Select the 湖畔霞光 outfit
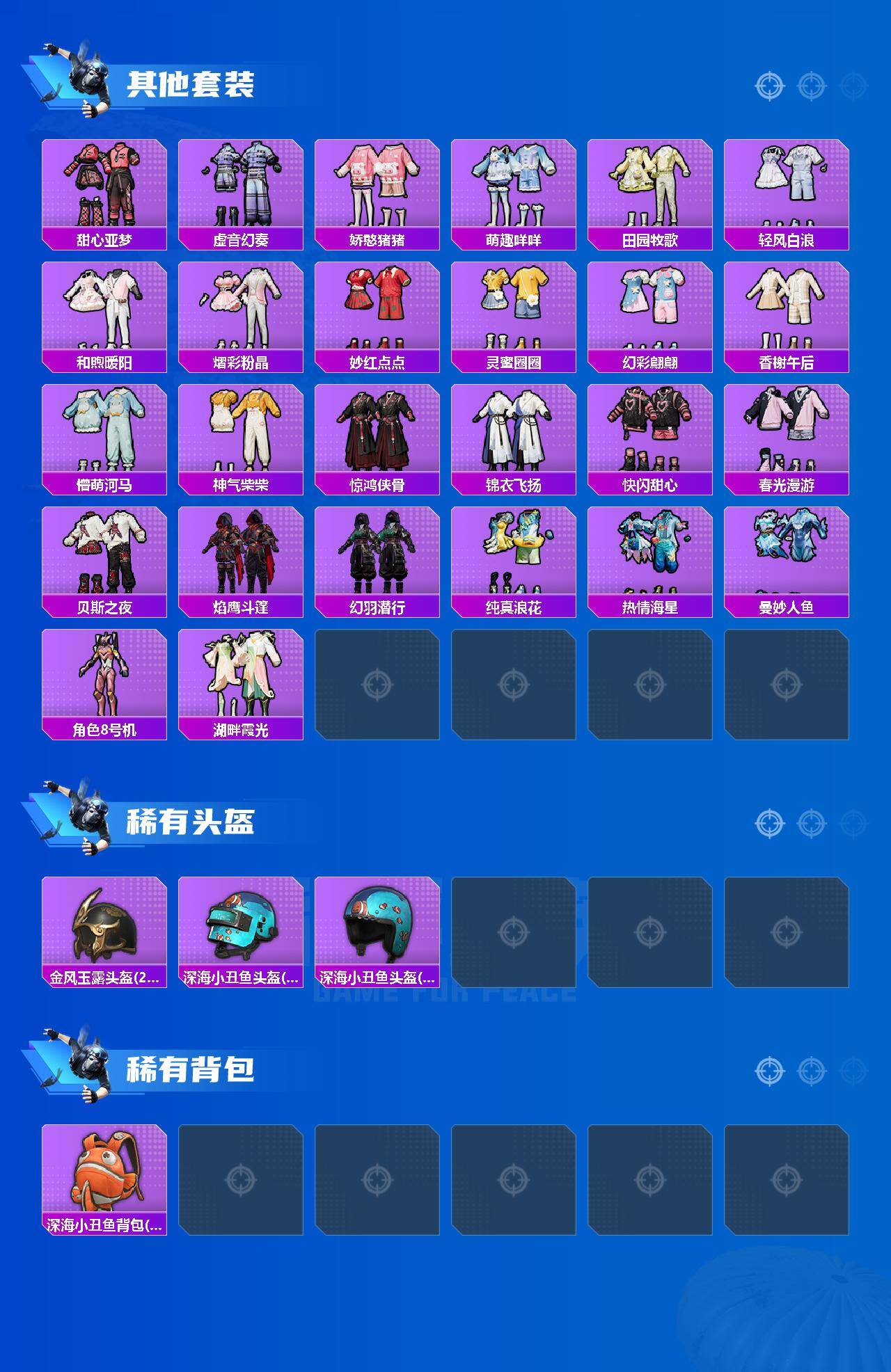Viewport: 891px width, 1372px height. tap(242, 683)
